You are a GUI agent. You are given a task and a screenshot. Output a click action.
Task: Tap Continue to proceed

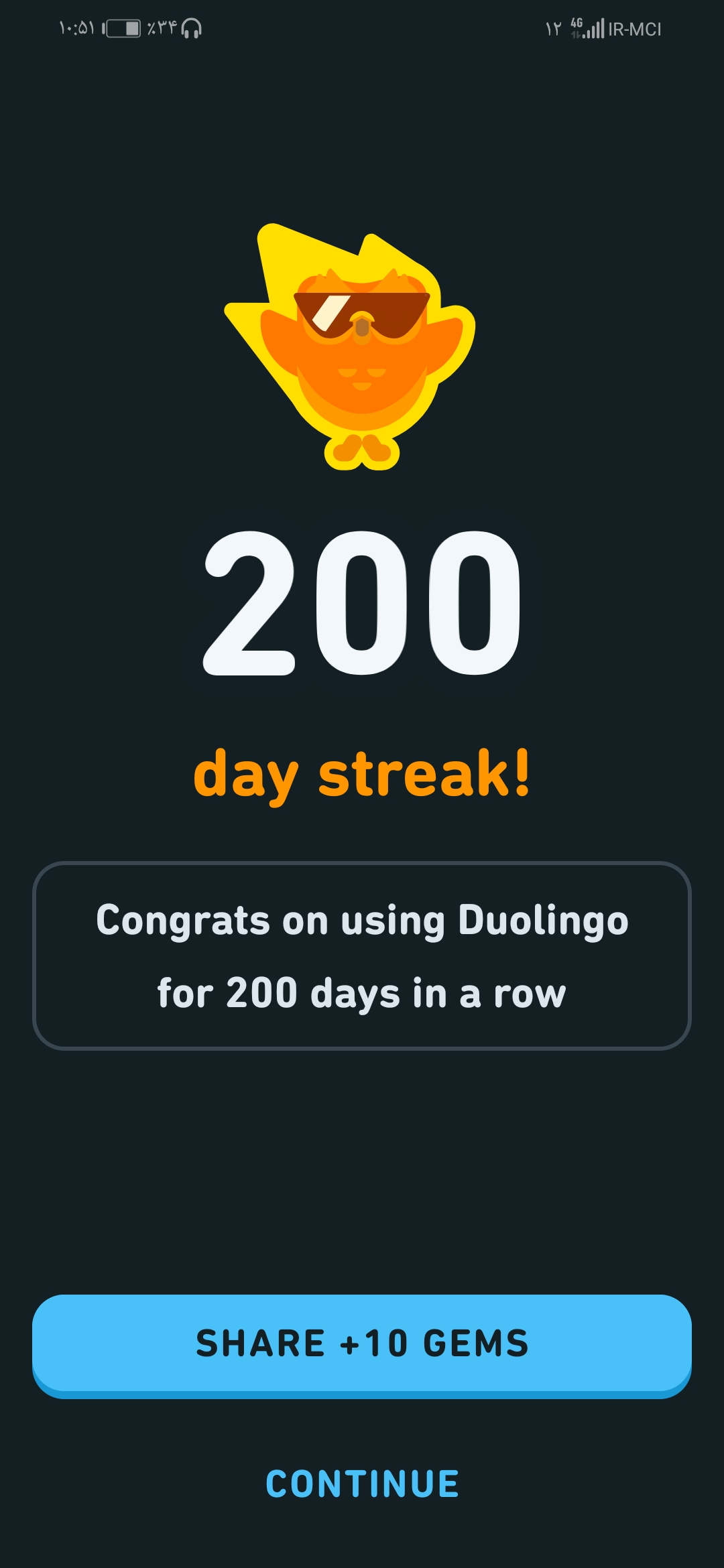point(362,1484)
